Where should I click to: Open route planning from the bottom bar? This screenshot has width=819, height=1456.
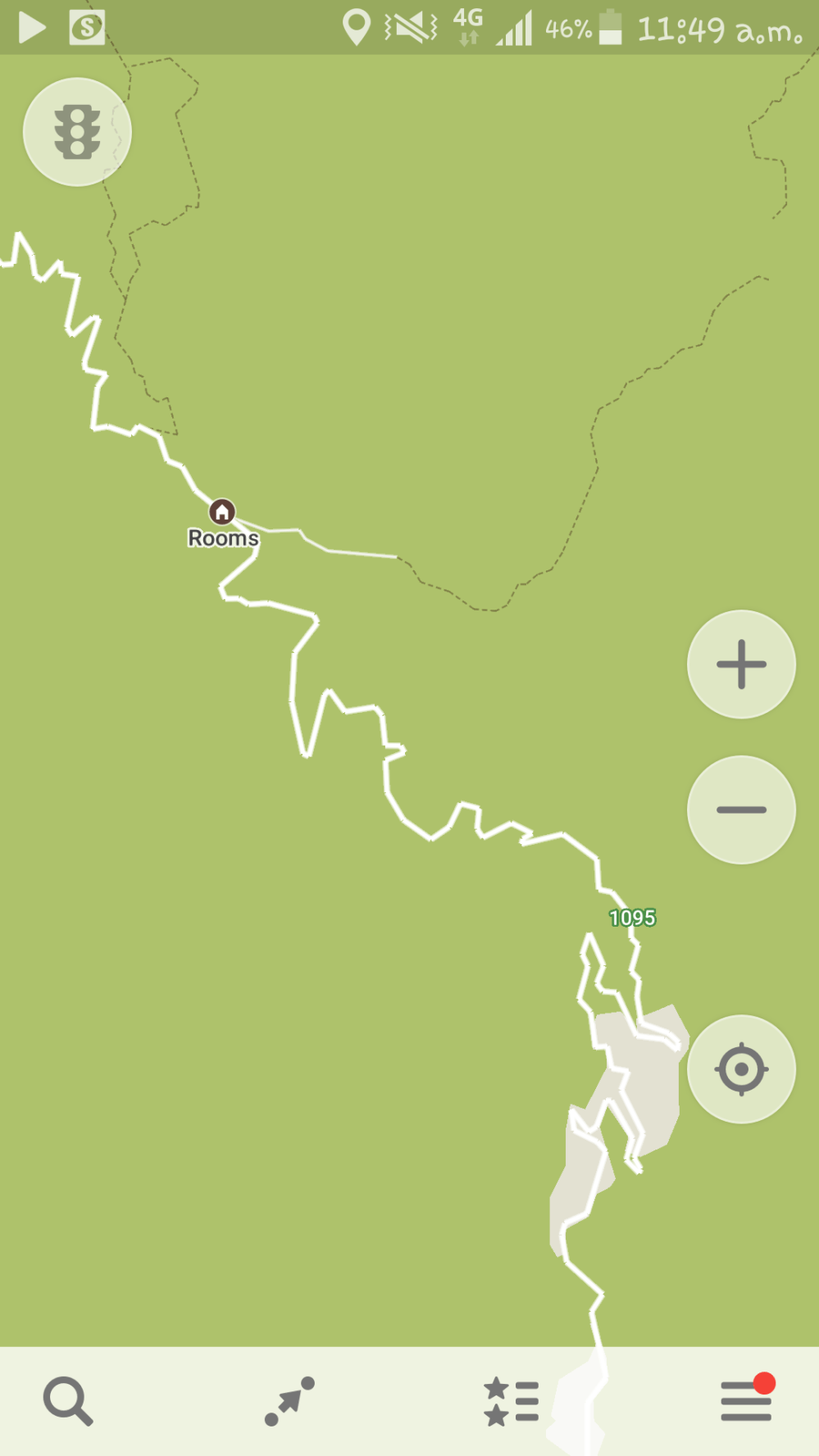(289, 1401)
